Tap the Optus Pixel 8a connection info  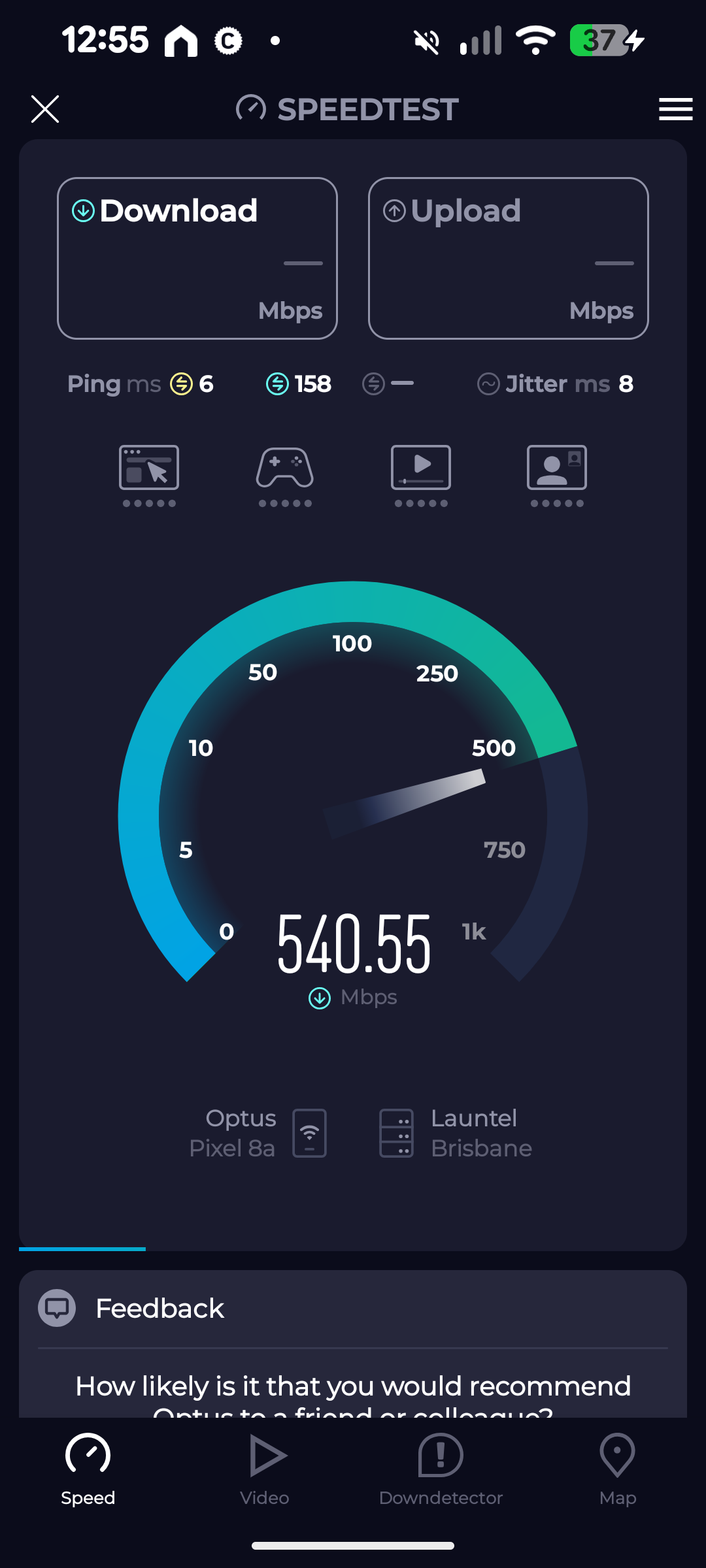pos(258,1133)
